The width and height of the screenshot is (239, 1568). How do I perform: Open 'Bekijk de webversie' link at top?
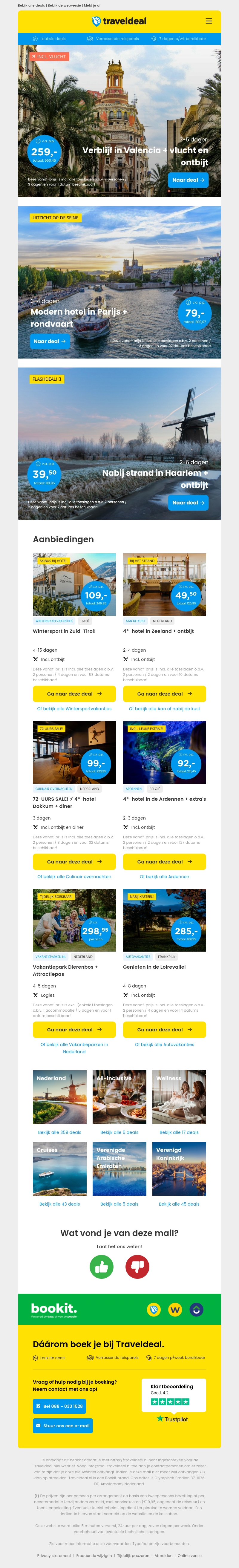pos(65,5)
